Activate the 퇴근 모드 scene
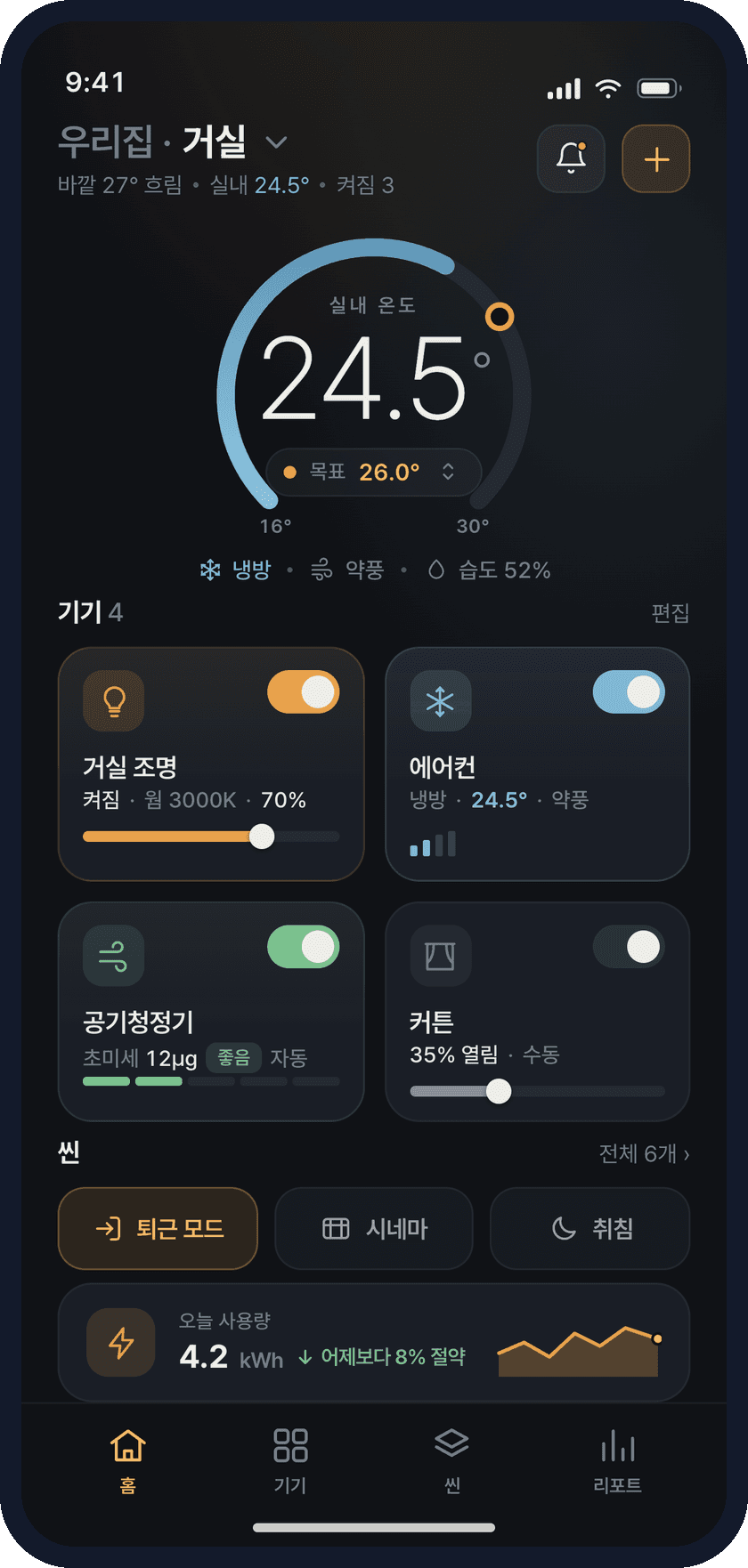The image size is (748, 1568). 158,1228
